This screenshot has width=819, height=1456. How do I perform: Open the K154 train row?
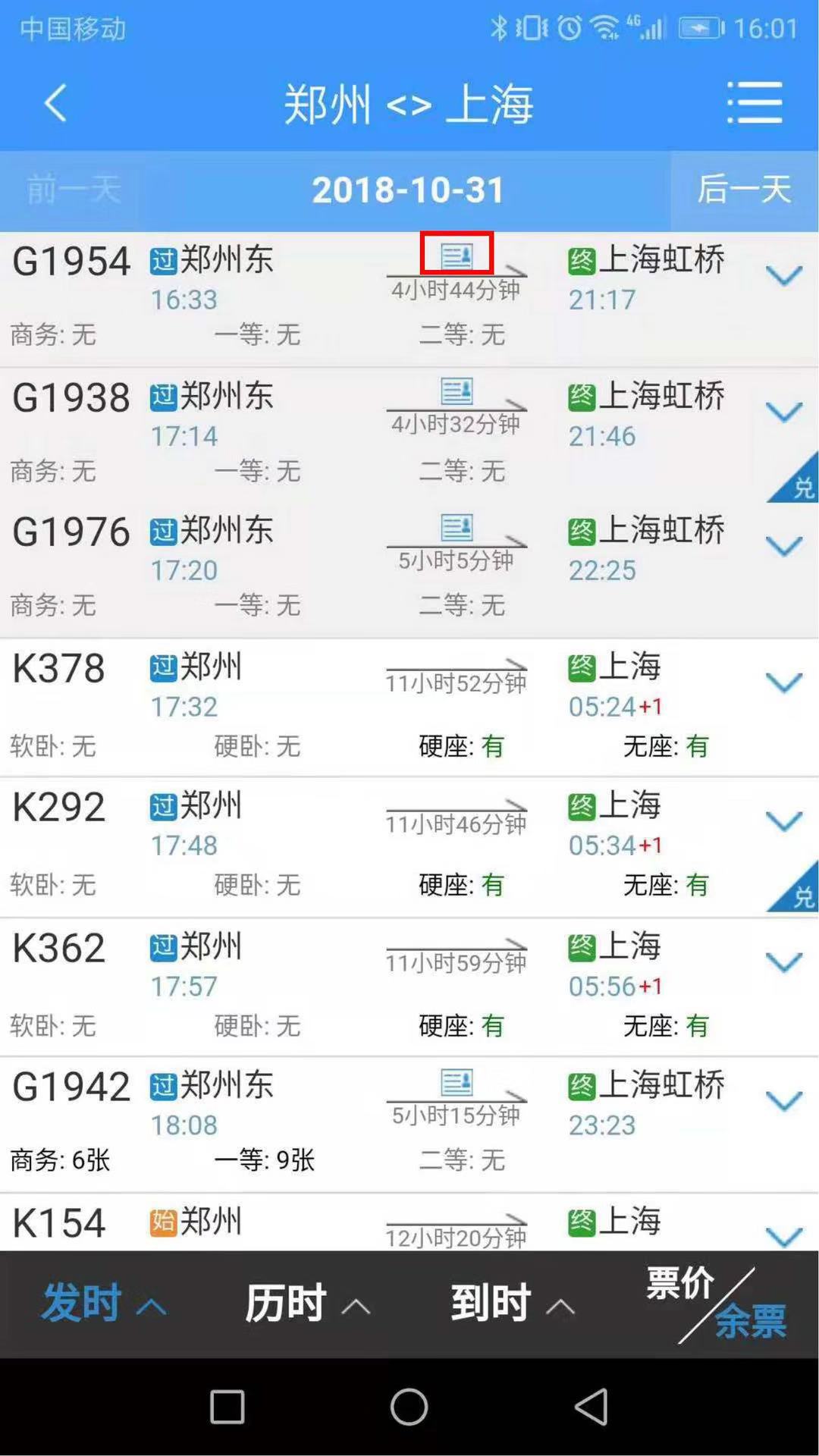409,1222
